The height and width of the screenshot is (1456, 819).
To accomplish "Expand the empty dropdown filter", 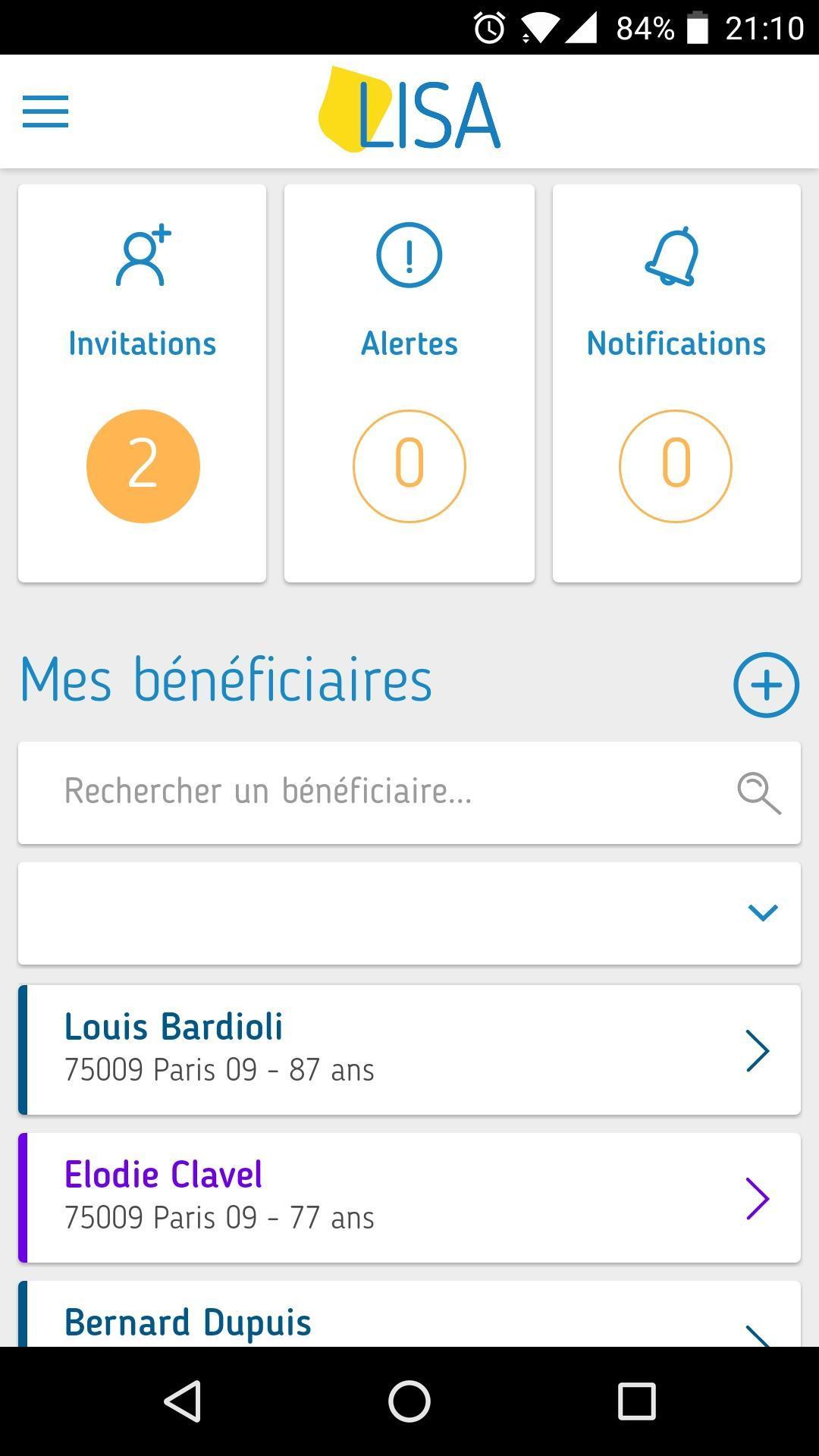I will pos(409,913).
